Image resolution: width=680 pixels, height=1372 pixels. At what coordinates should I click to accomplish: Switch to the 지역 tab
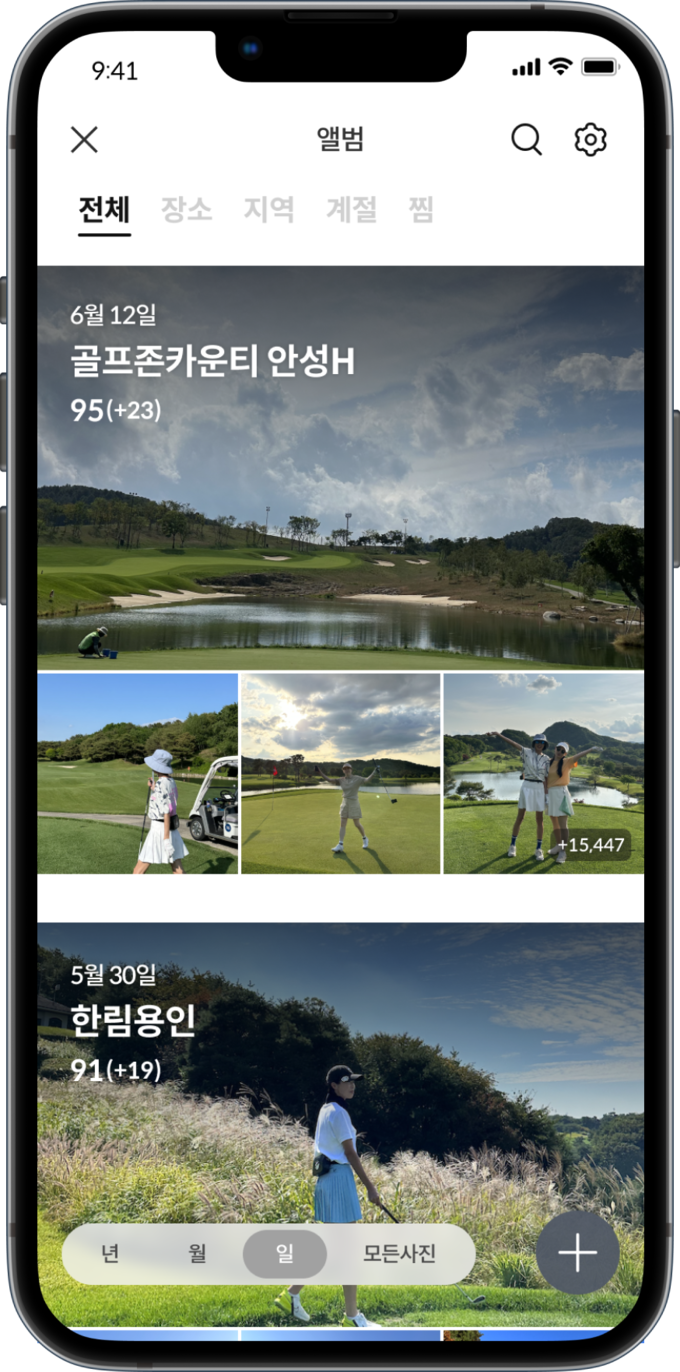269,210
